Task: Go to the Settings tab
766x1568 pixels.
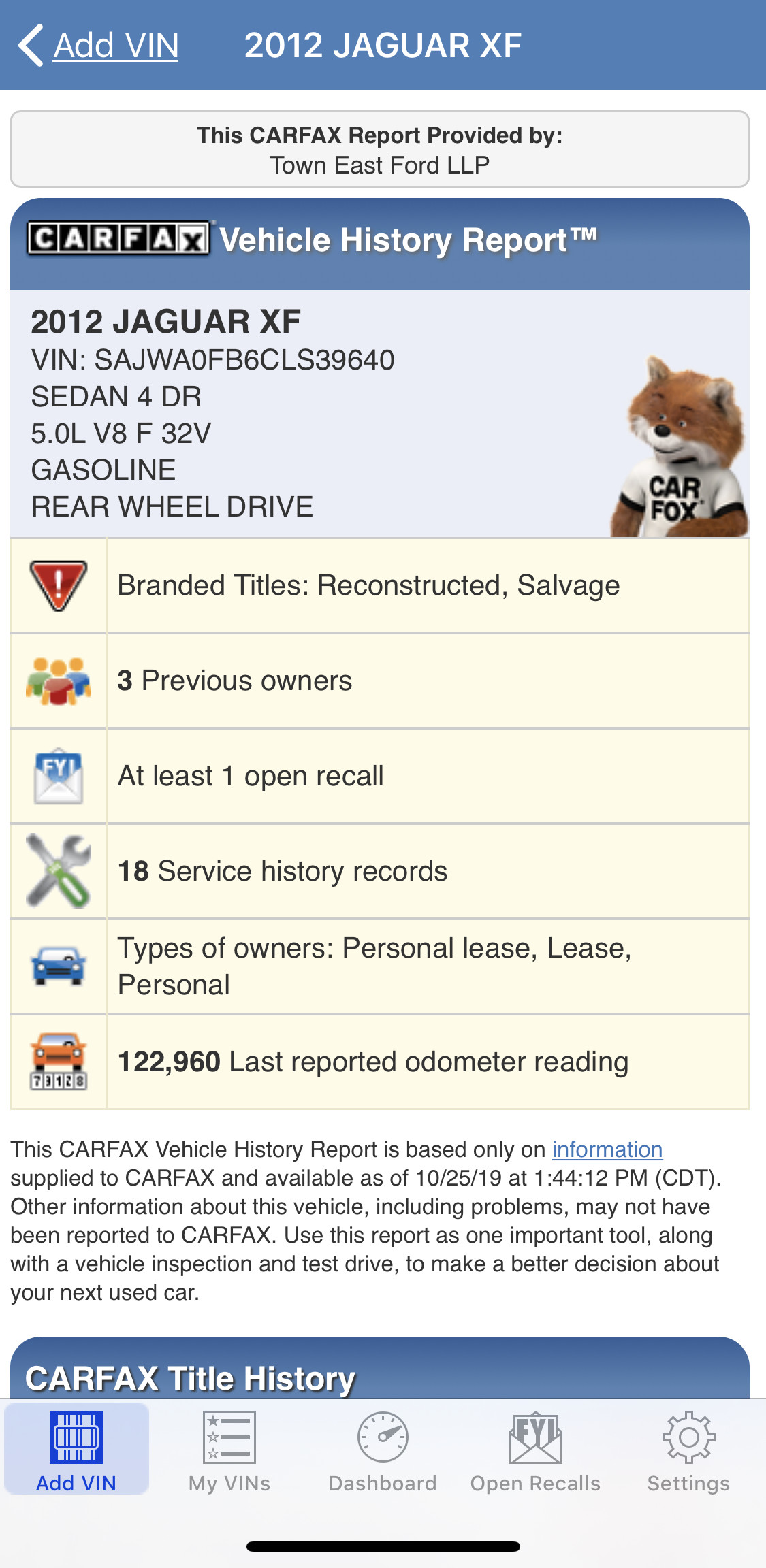Action: pos(688,1450)
